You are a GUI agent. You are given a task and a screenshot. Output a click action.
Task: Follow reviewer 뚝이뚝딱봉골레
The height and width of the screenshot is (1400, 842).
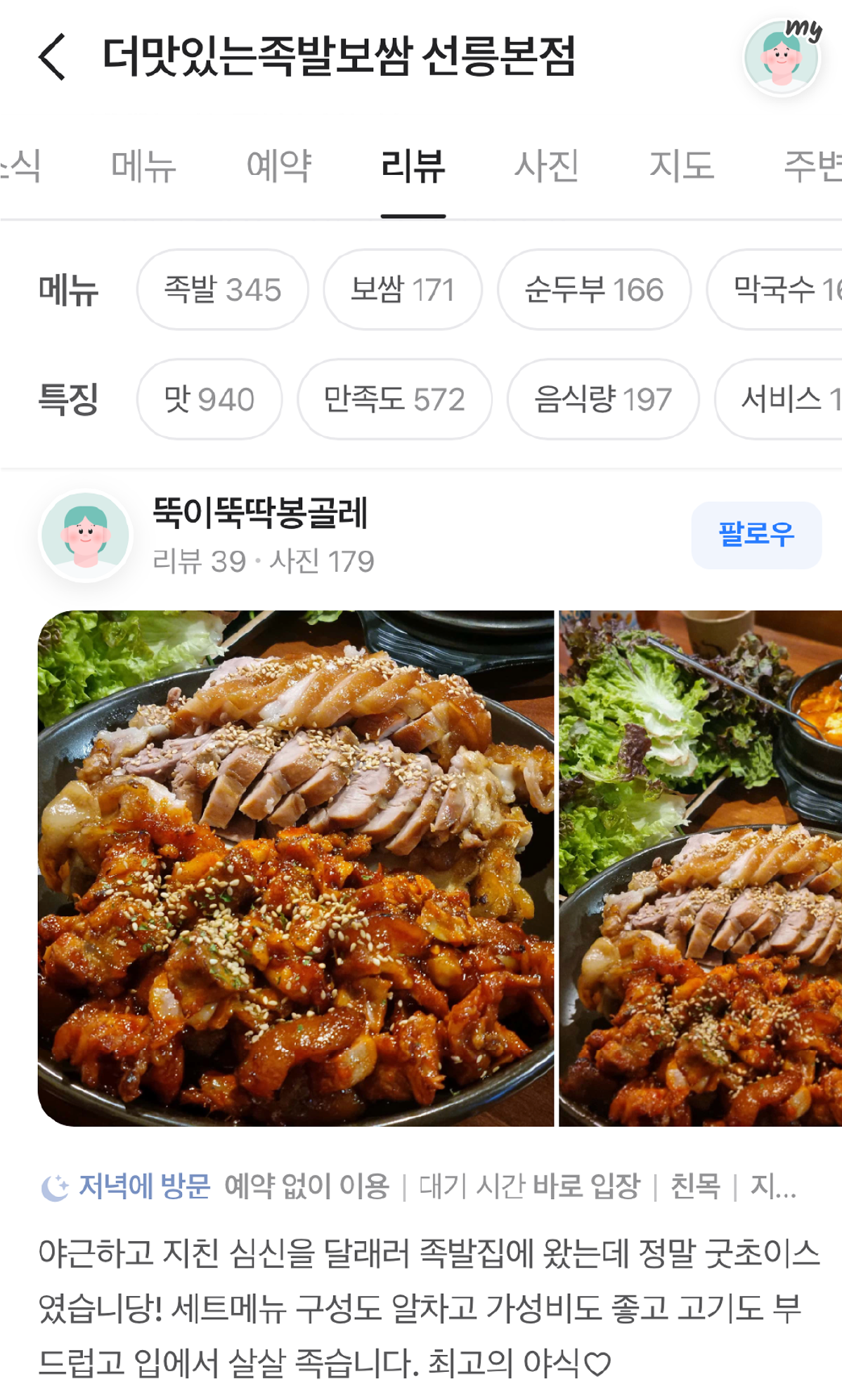click(756, 535)
